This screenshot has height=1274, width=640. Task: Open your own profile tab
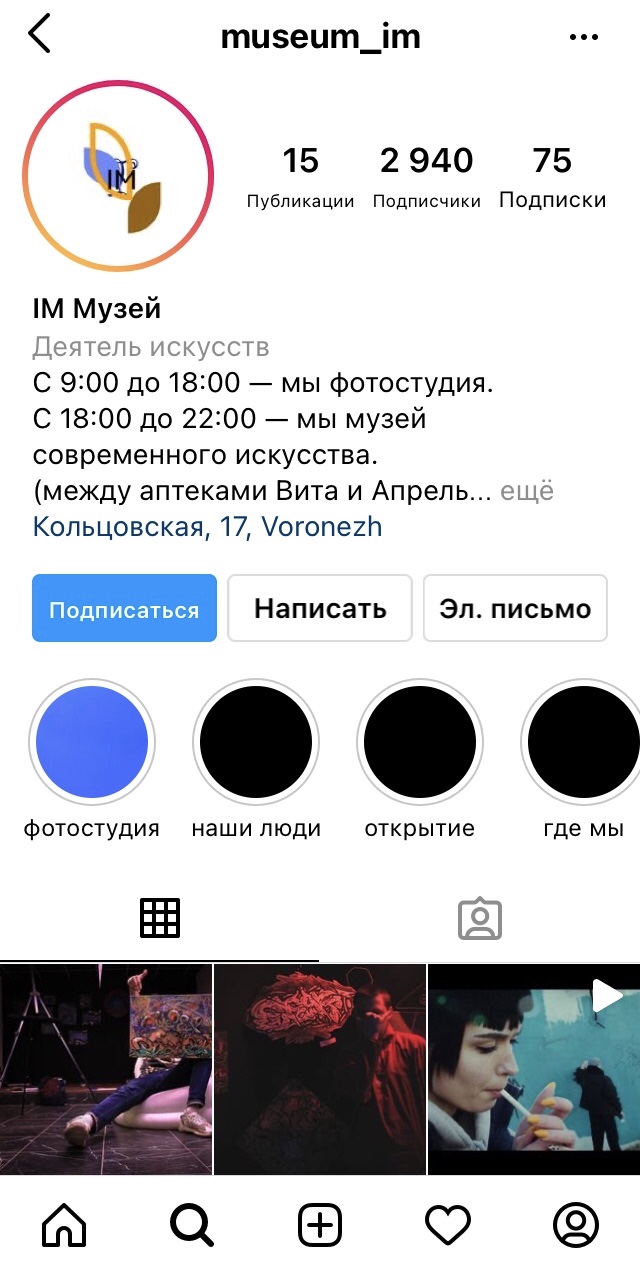[576, 1225]
